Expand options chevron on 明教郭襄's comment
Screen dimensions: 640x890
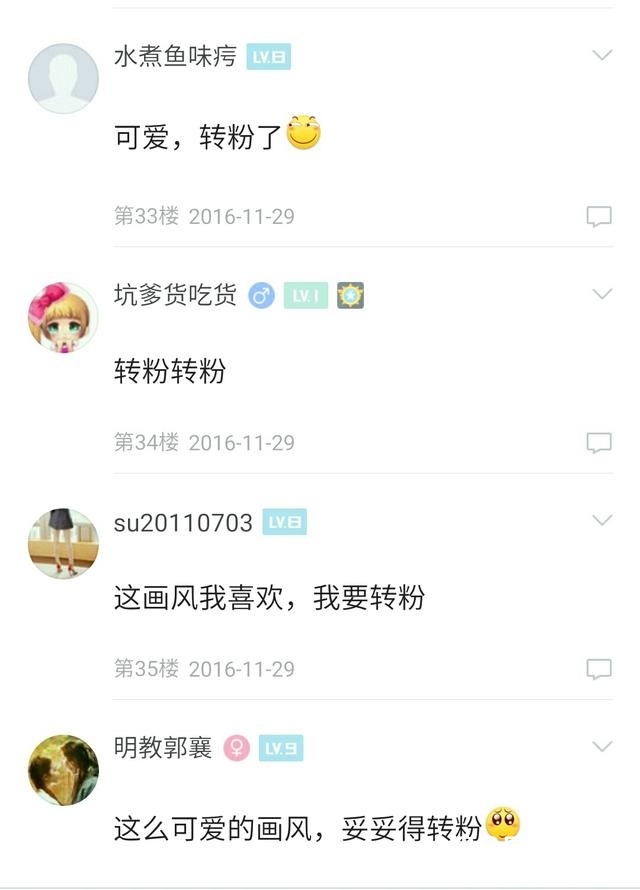point(602,747)
